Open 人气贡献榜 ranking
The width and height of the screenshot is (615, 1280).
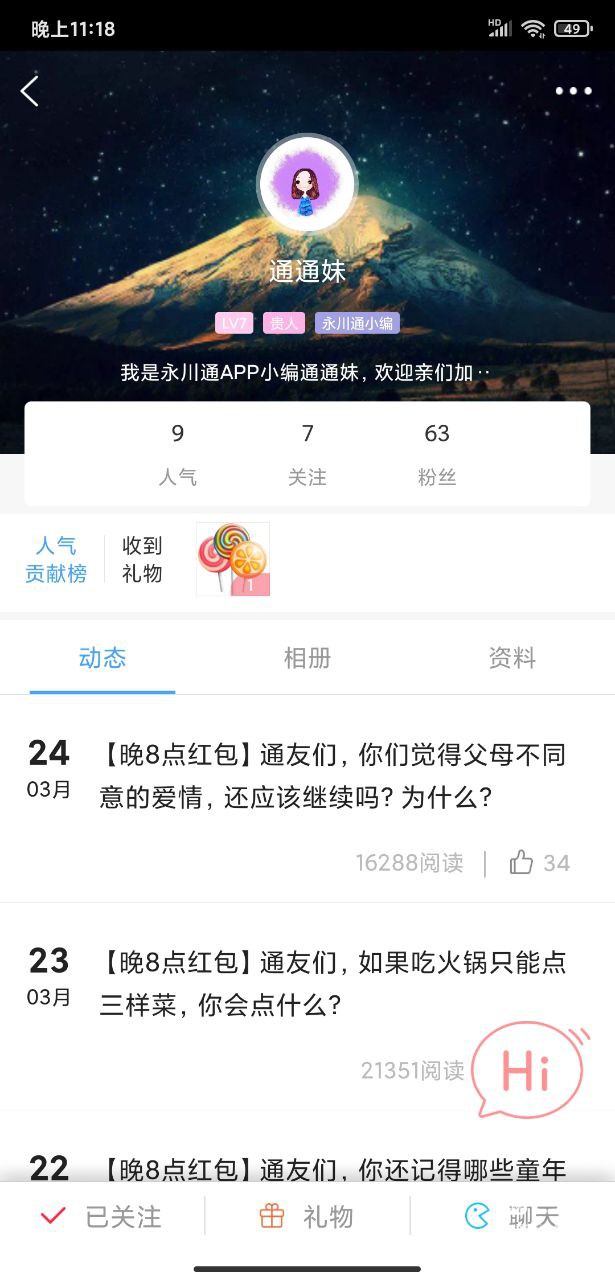56,559
